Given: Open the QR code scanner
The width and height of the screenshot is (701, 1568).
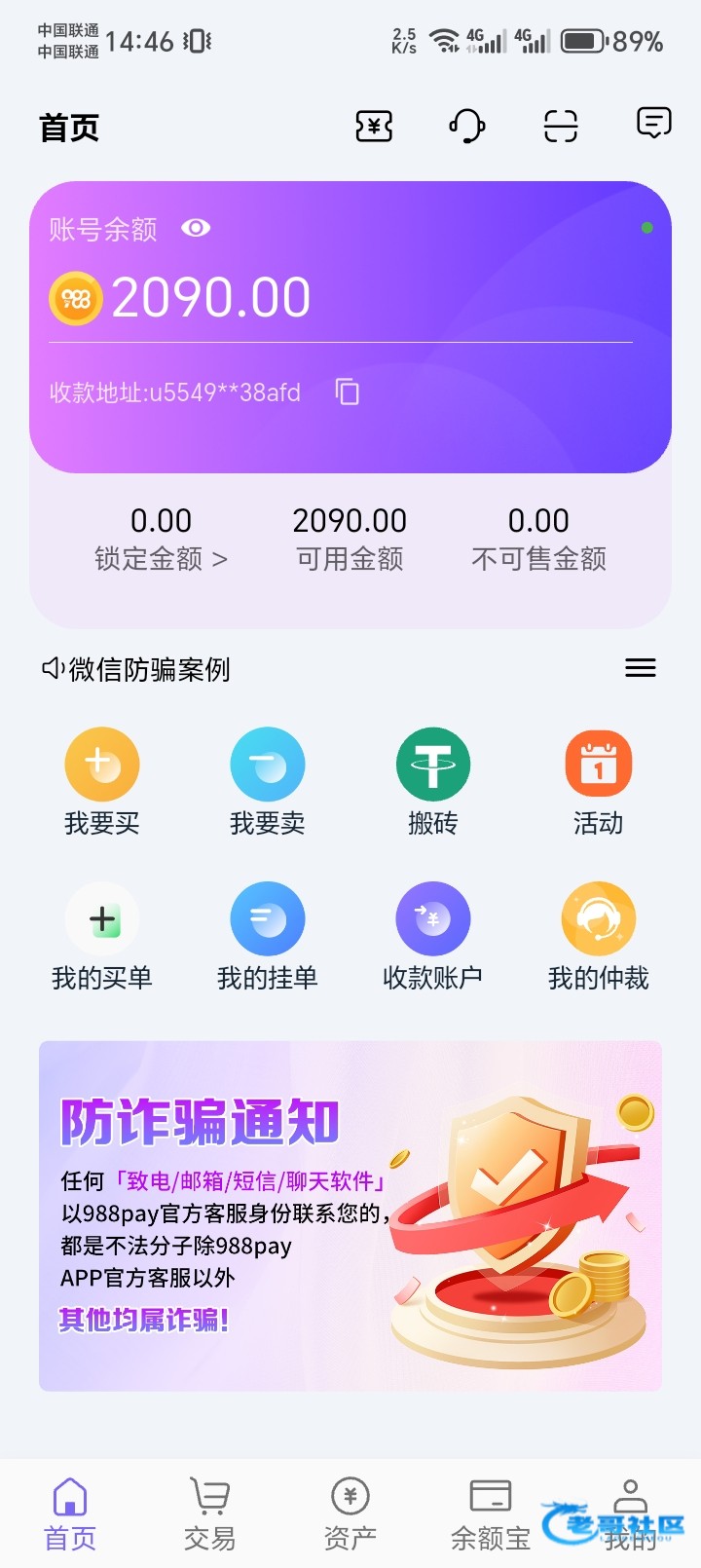Looking at the screenshot, I should pos(560,126).
